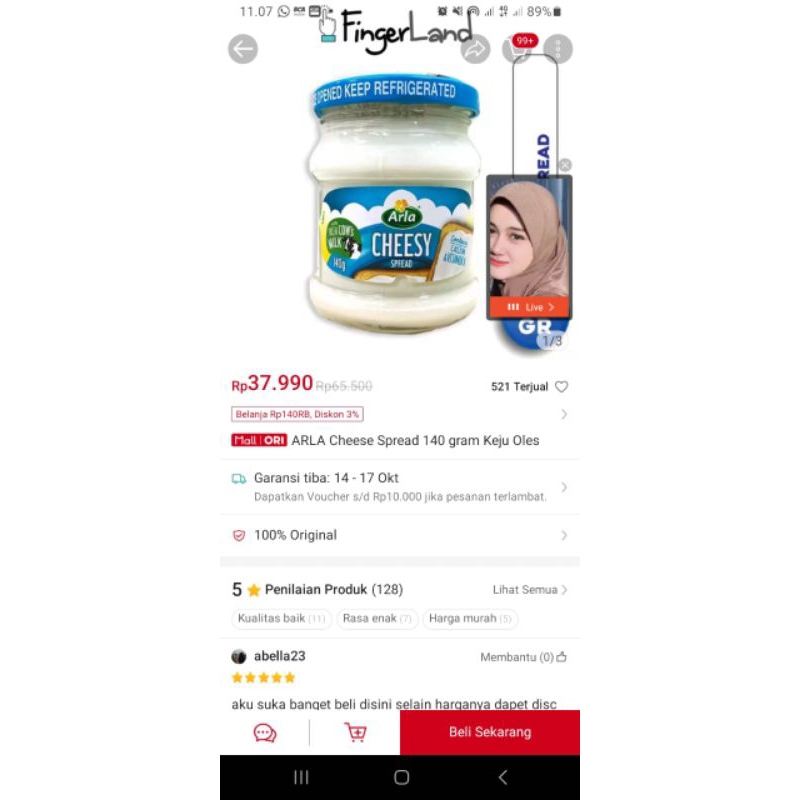Mark abella23's review as helpful

pos(561,657)
